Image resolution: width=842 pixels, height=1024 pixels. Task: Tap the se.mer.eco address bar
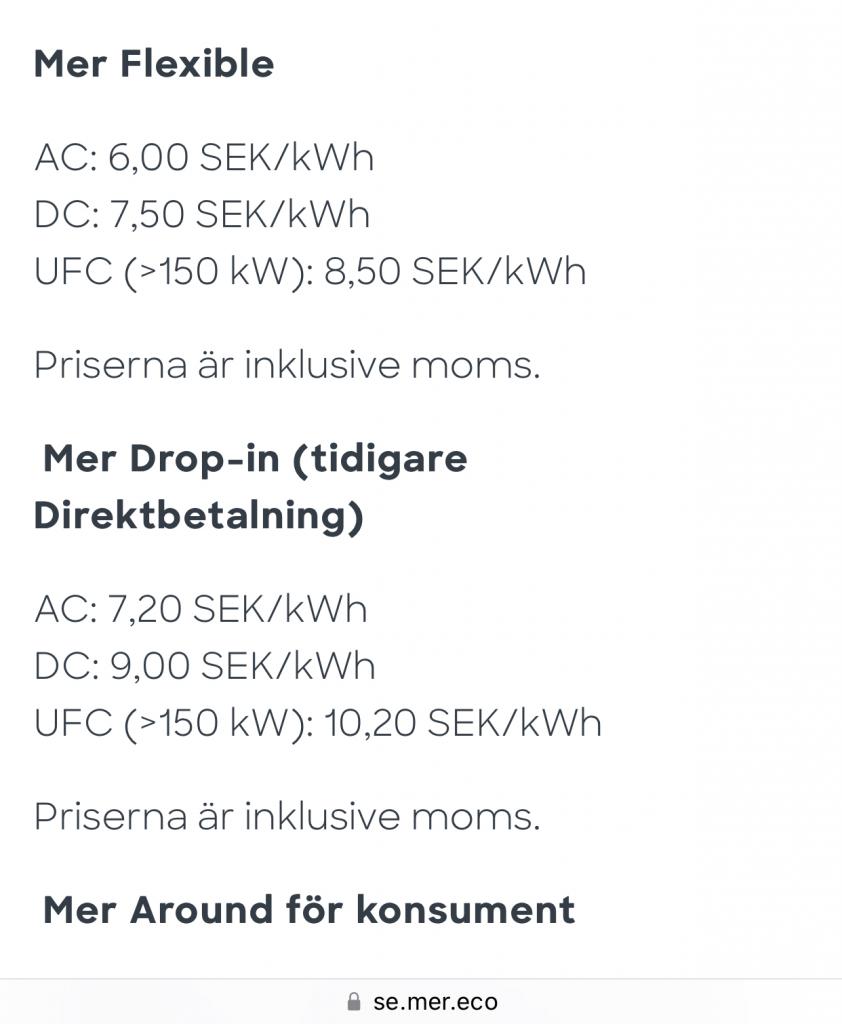tap(422, 1001)
